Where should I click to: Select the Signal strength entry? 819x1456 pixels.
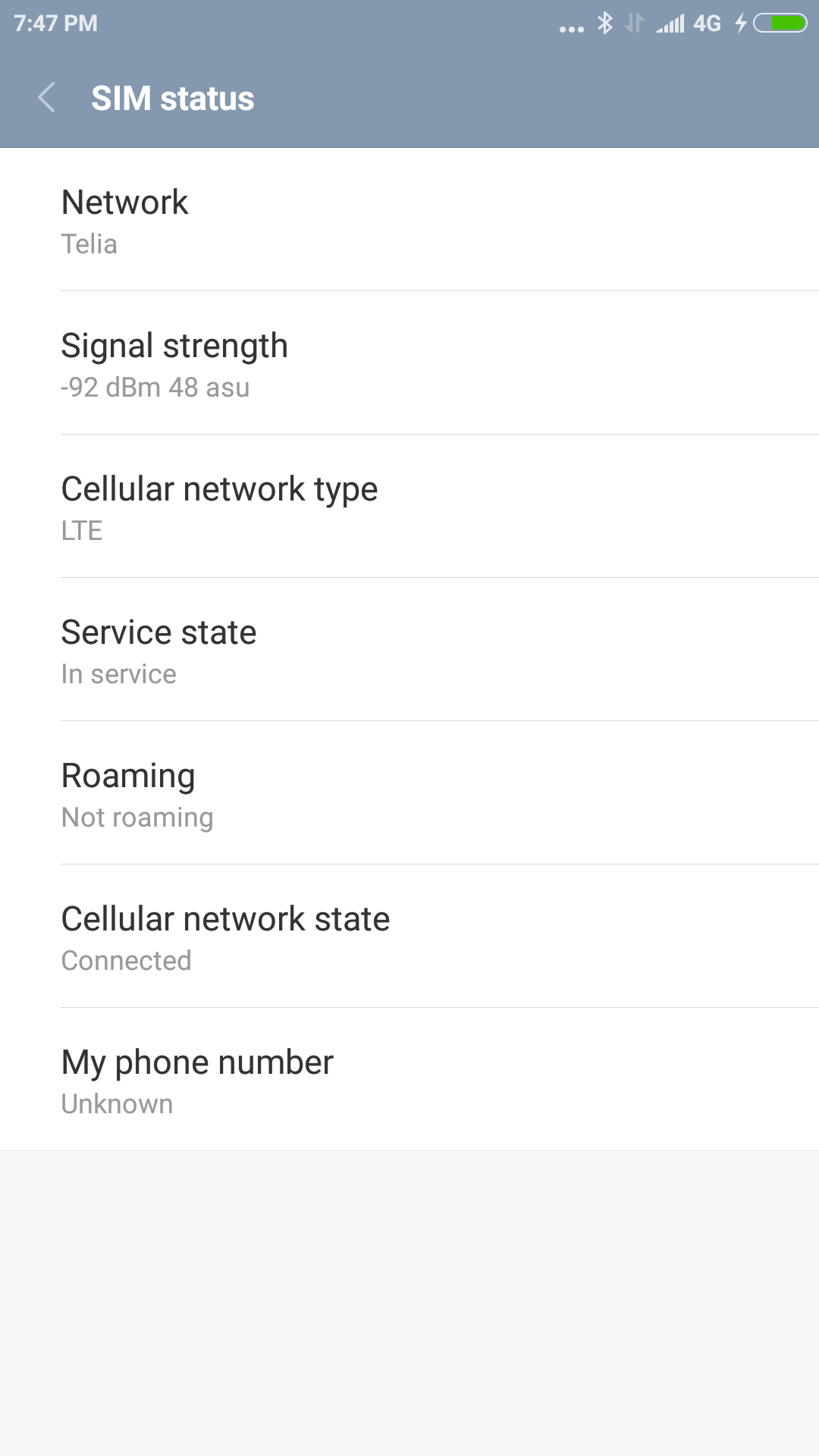click(409, 363)
